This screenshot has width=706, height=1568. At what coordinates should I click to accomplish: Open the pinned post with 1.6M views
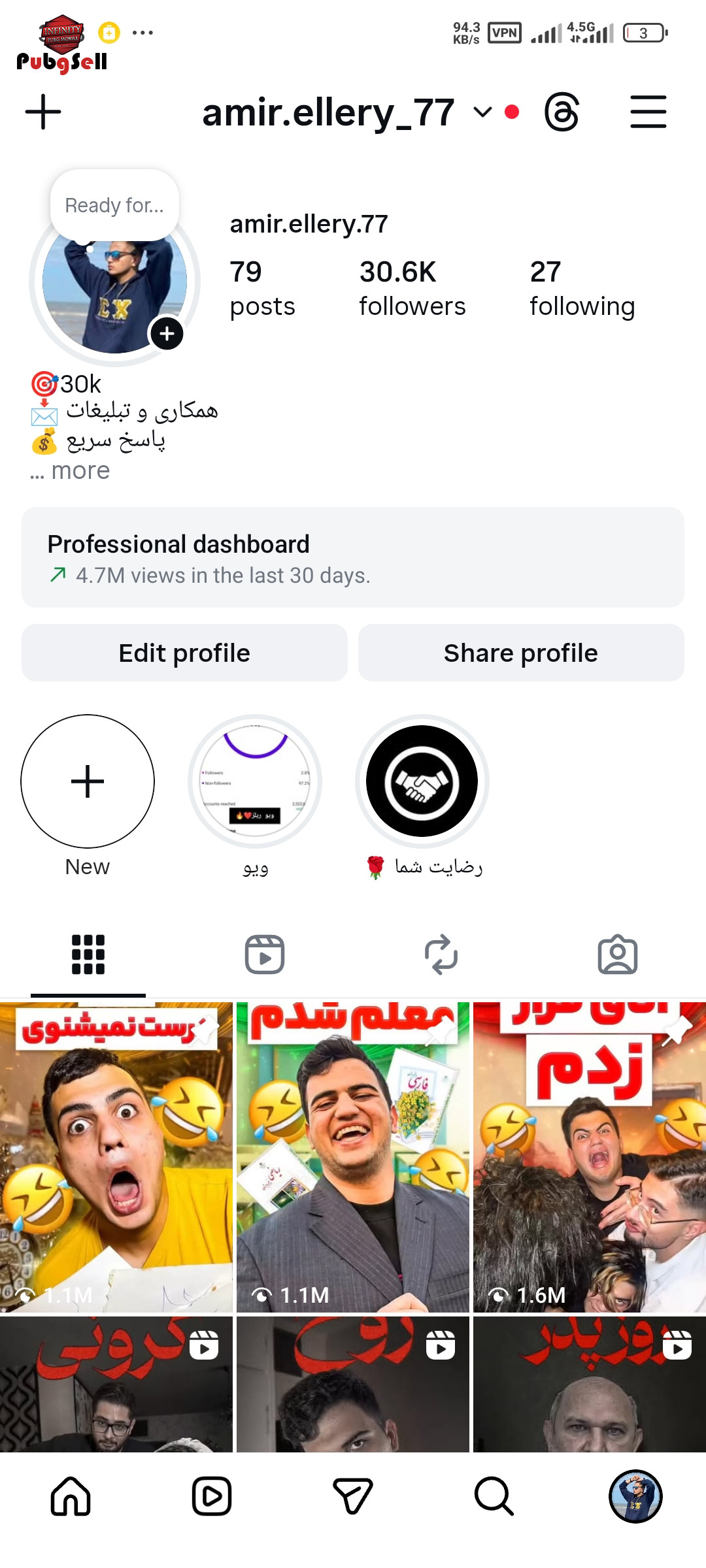tap(589, 1156)
